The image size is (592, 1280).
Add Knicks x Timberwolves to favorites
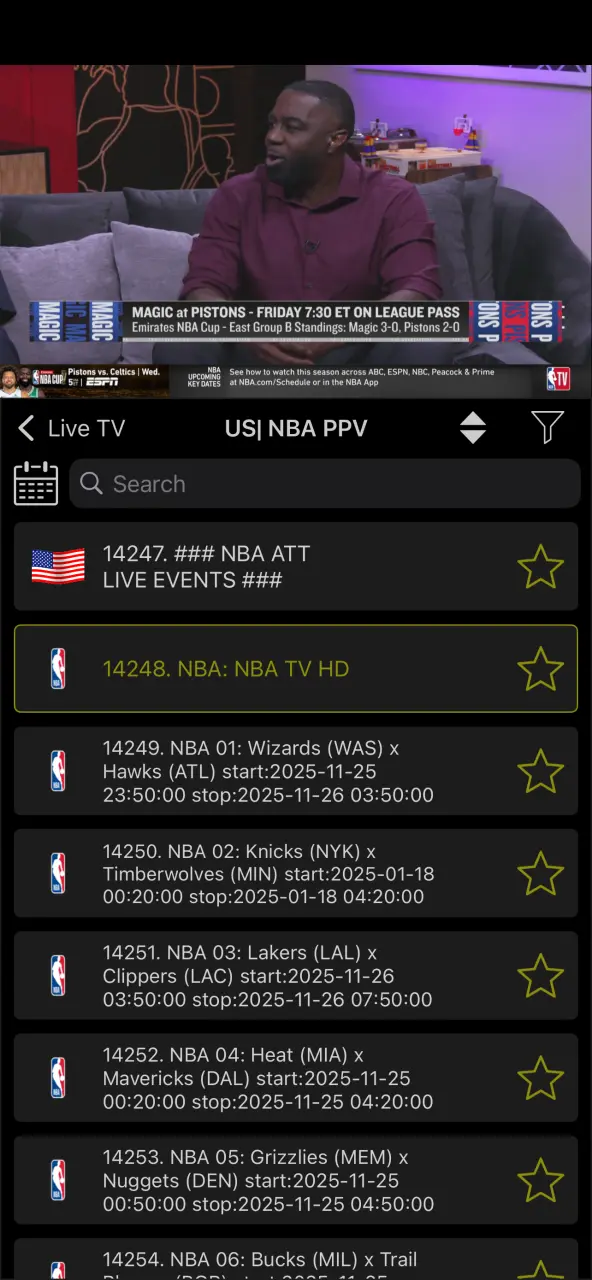tap(541, 873)
